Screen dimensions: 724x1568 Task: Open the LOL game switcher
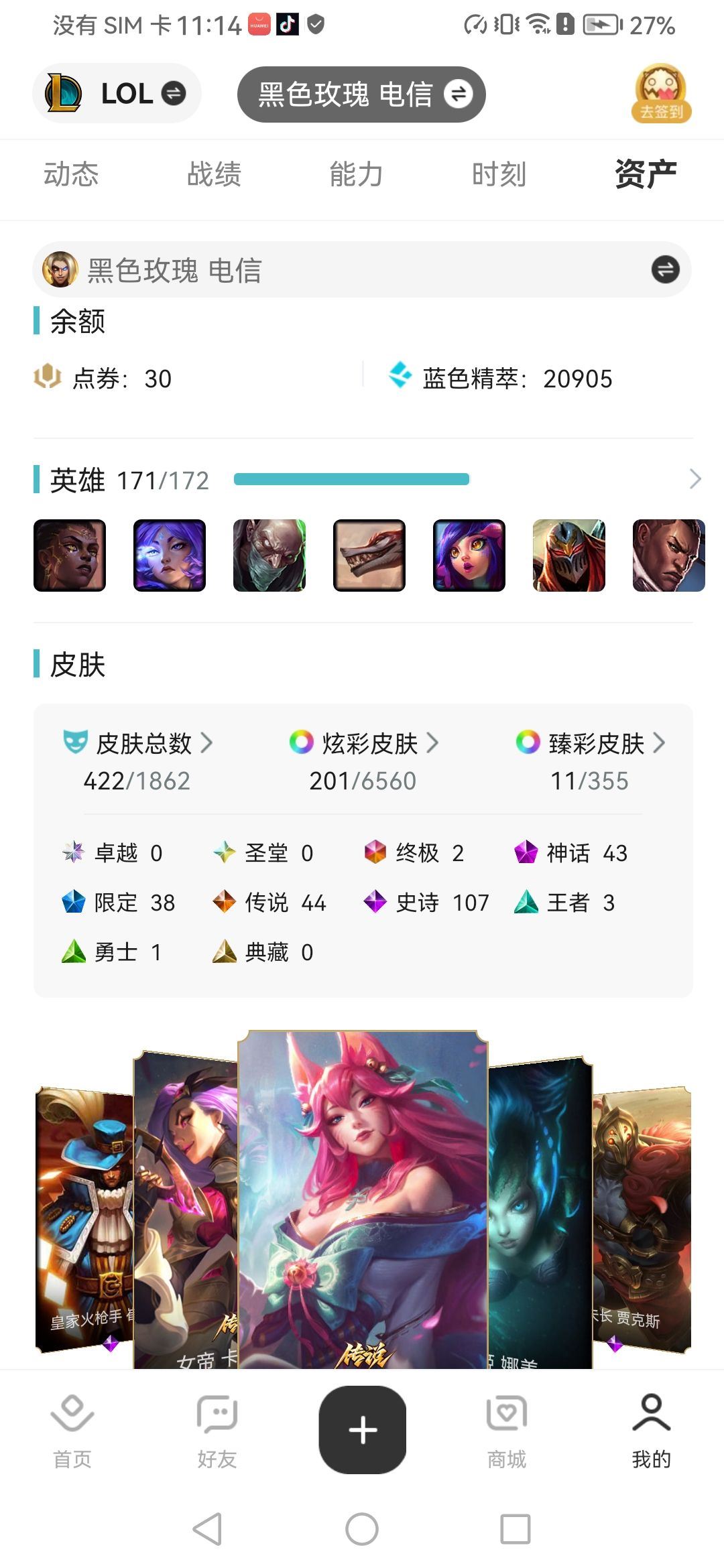click(116, 93)
